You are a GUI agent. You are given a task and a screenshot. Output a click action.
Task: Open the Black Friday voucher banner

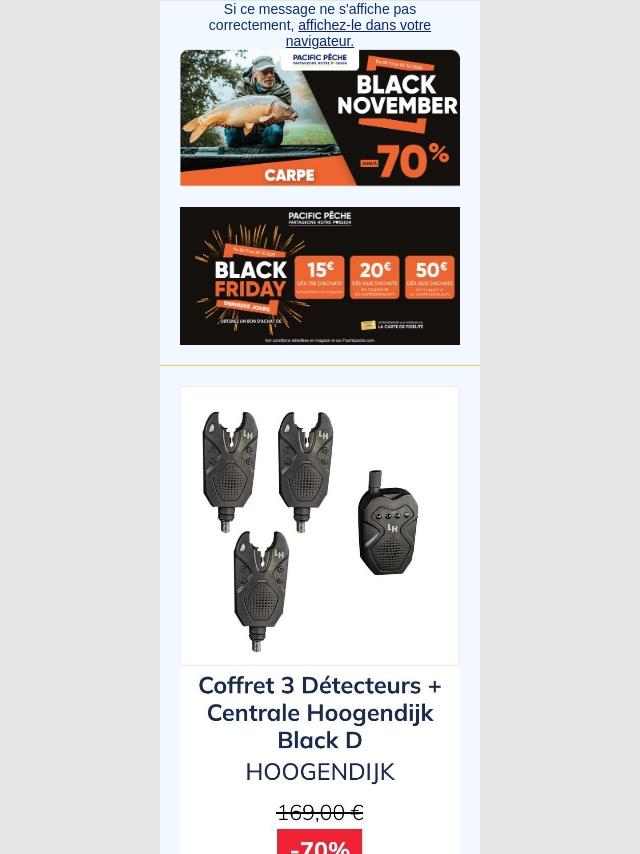pos(320,276)
